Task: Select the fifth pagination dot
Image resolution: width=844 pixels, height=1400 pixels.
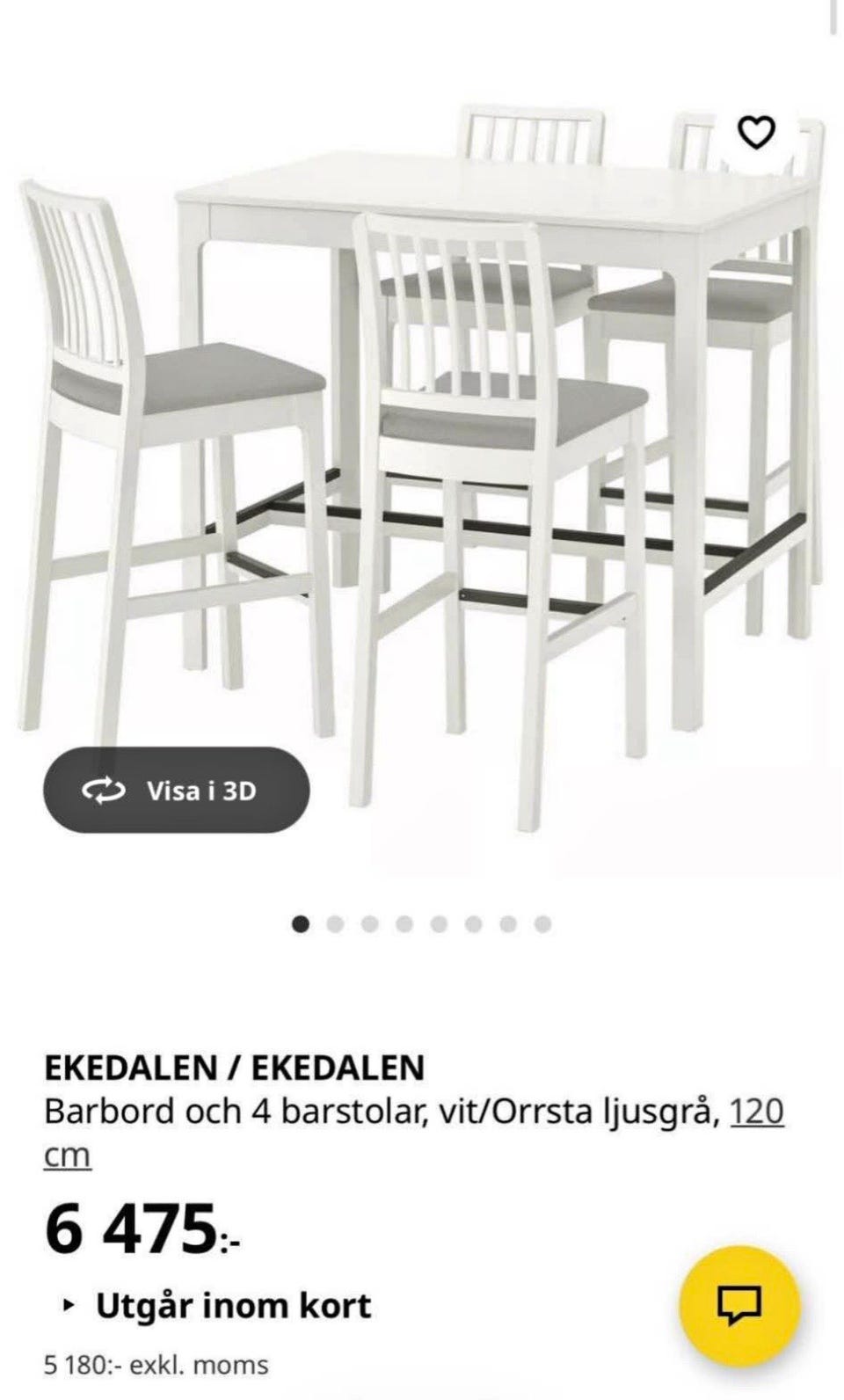Action: point(437,923)
